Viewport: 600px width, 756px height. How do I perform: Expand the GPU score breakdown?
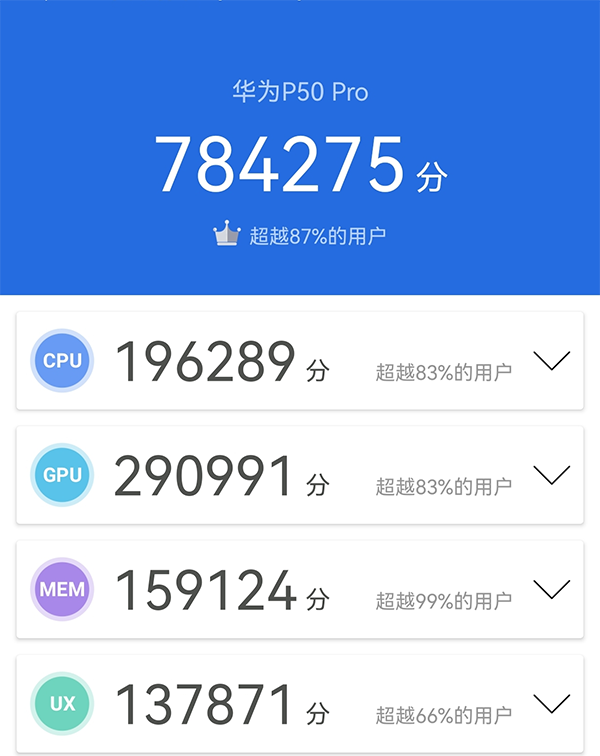point(552,475)
